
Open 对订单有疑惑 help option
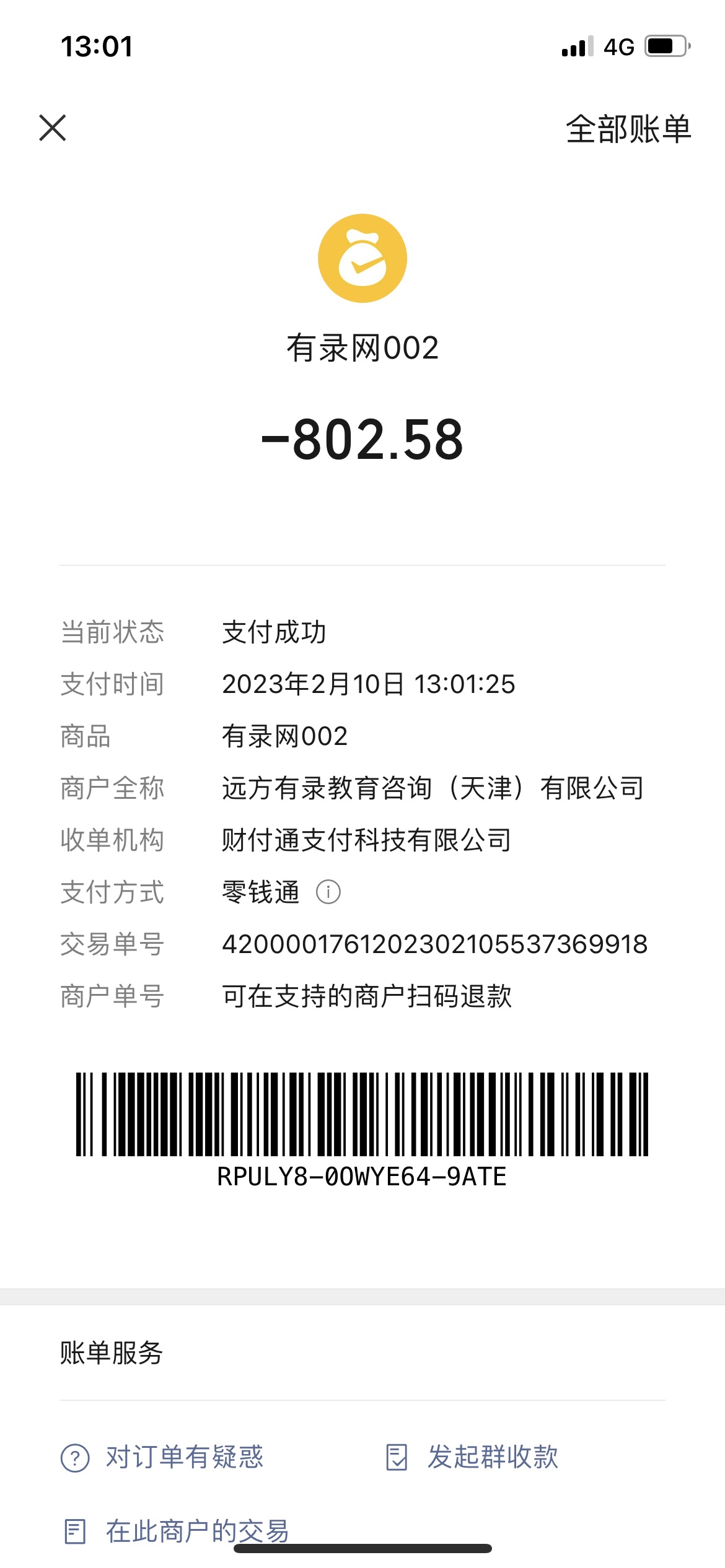pyautogui.click(x=162, y=1457)
